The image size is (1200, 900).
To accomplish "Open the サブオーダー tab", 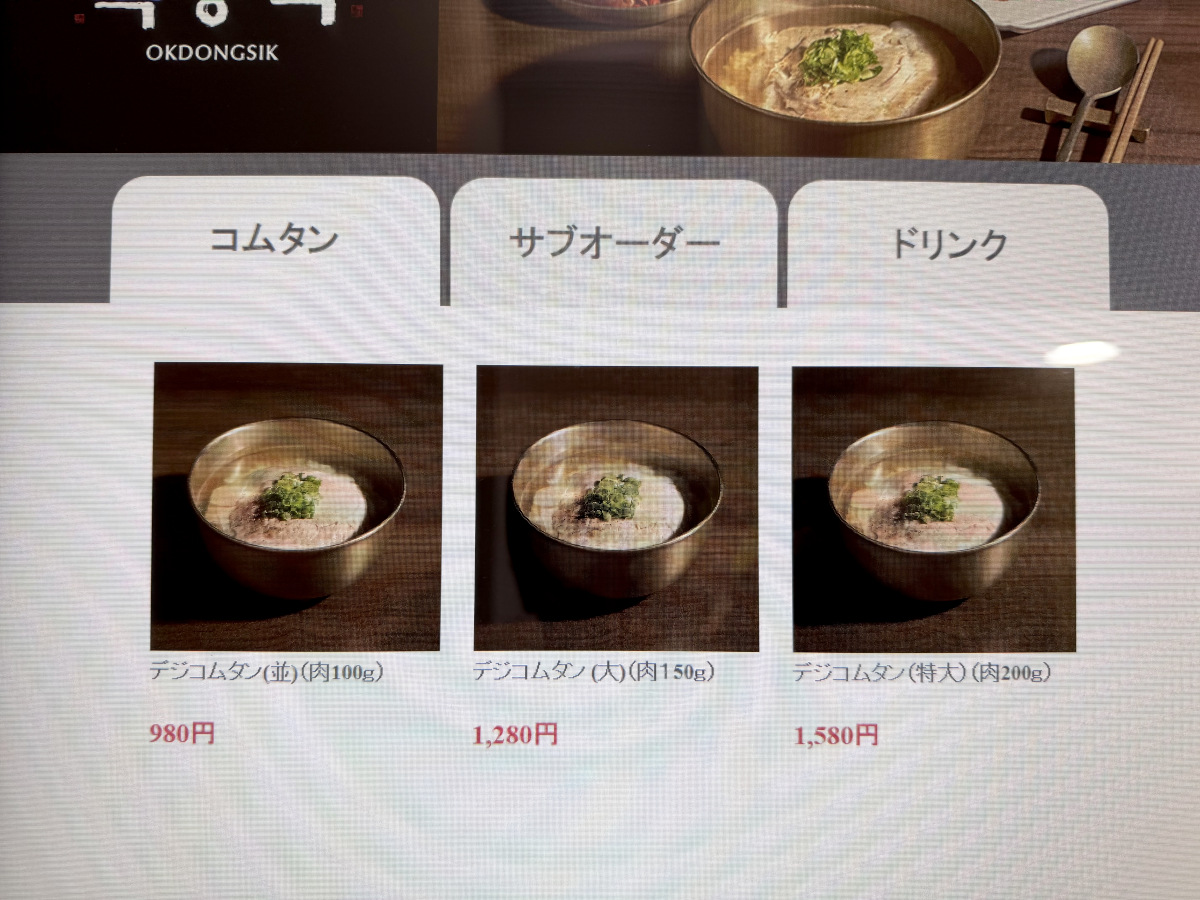I will 613,243.
